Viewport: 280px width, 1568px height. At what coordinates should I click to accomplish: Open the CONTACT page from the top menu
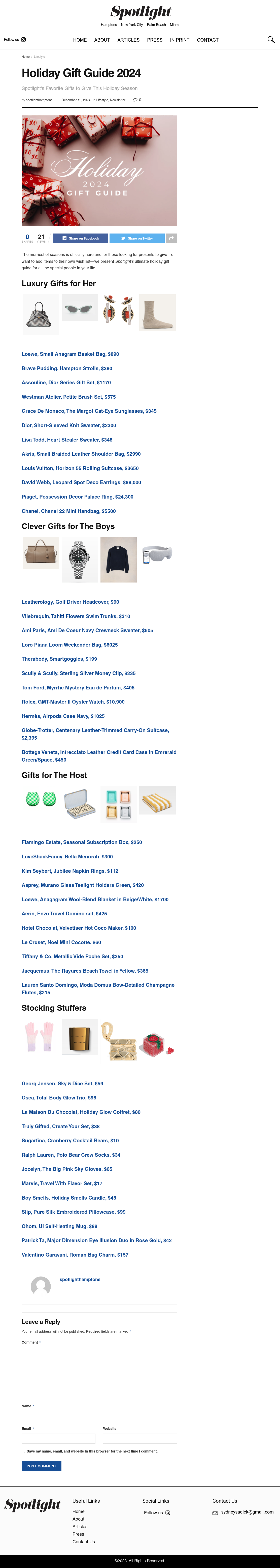tap(208, 40)
